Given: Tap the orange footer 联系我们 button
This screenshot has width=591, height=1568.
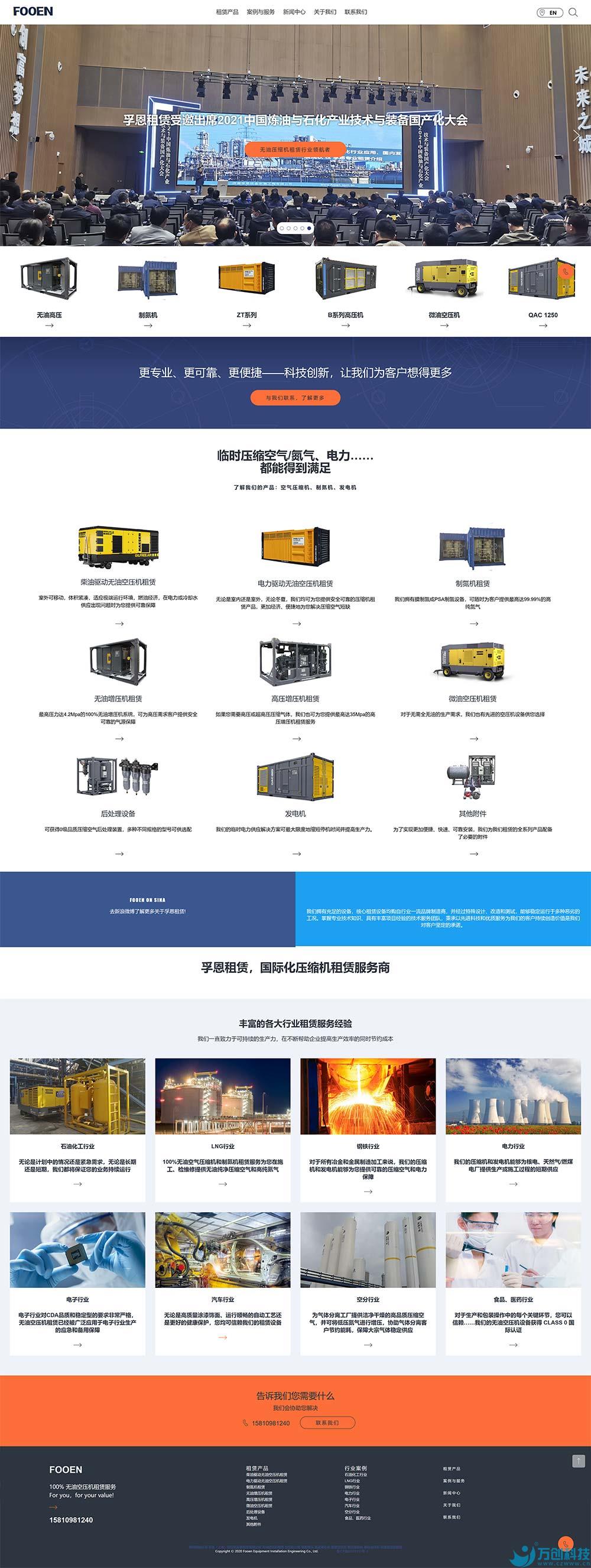Looking at the screenshot, I should click(x=327, y=1423).
